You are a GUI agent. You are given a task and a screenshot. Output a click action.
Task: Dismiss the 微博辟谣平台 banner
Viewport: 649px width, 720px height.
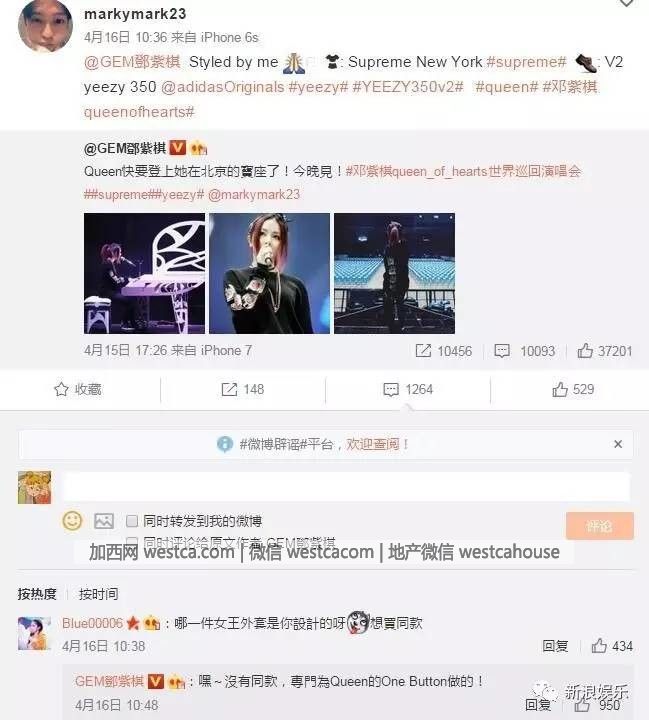618,444
